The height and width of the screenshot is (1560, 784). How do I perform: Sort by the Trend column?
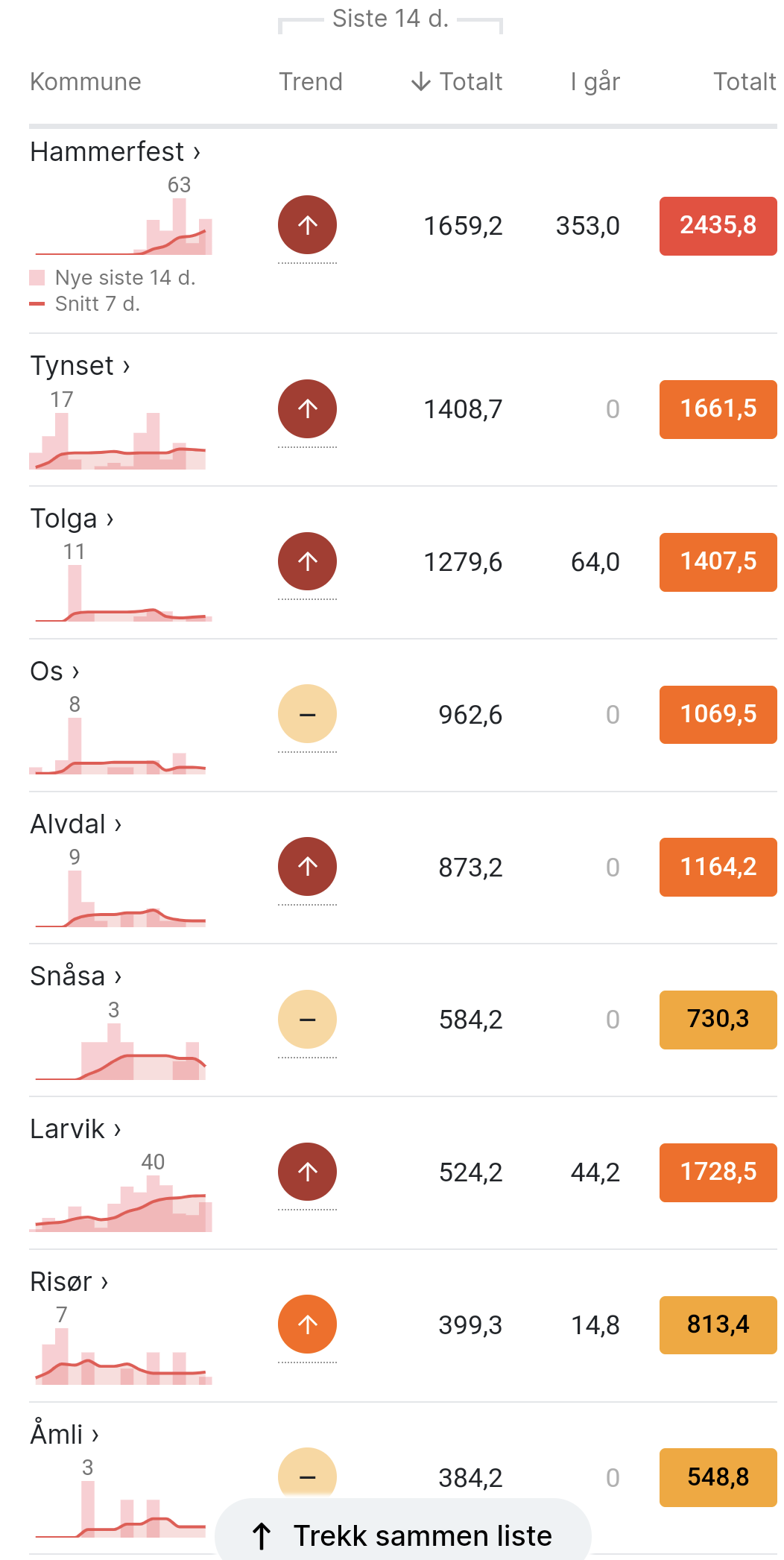[x=311, y=81]
